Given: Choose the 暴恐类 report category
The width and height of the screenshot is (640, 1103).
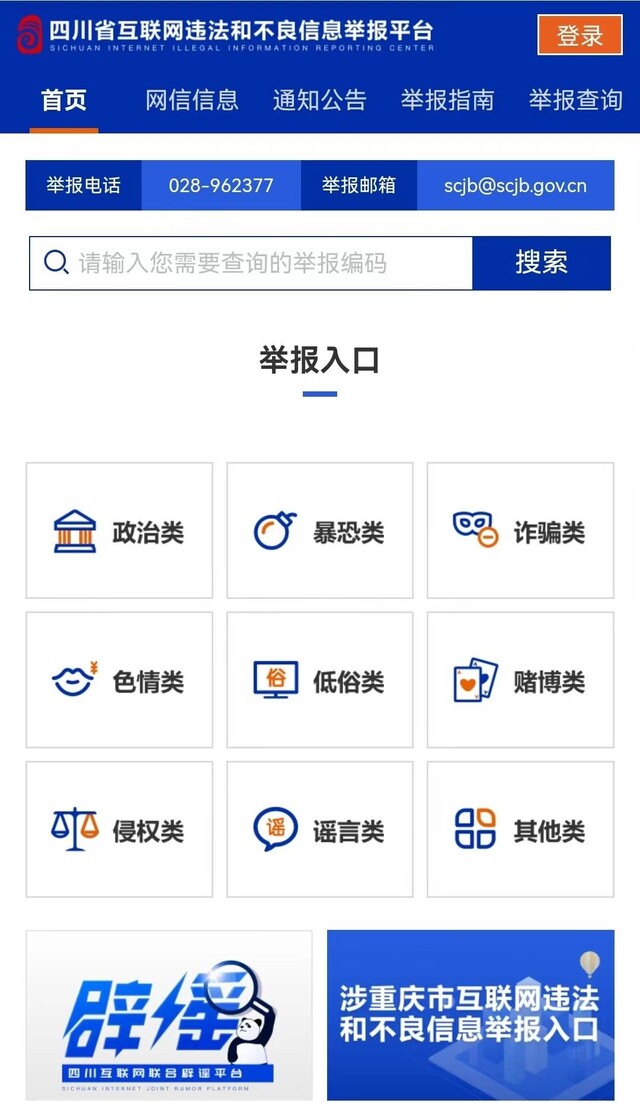Looking at the screenshot, I should tap(320, 531).
